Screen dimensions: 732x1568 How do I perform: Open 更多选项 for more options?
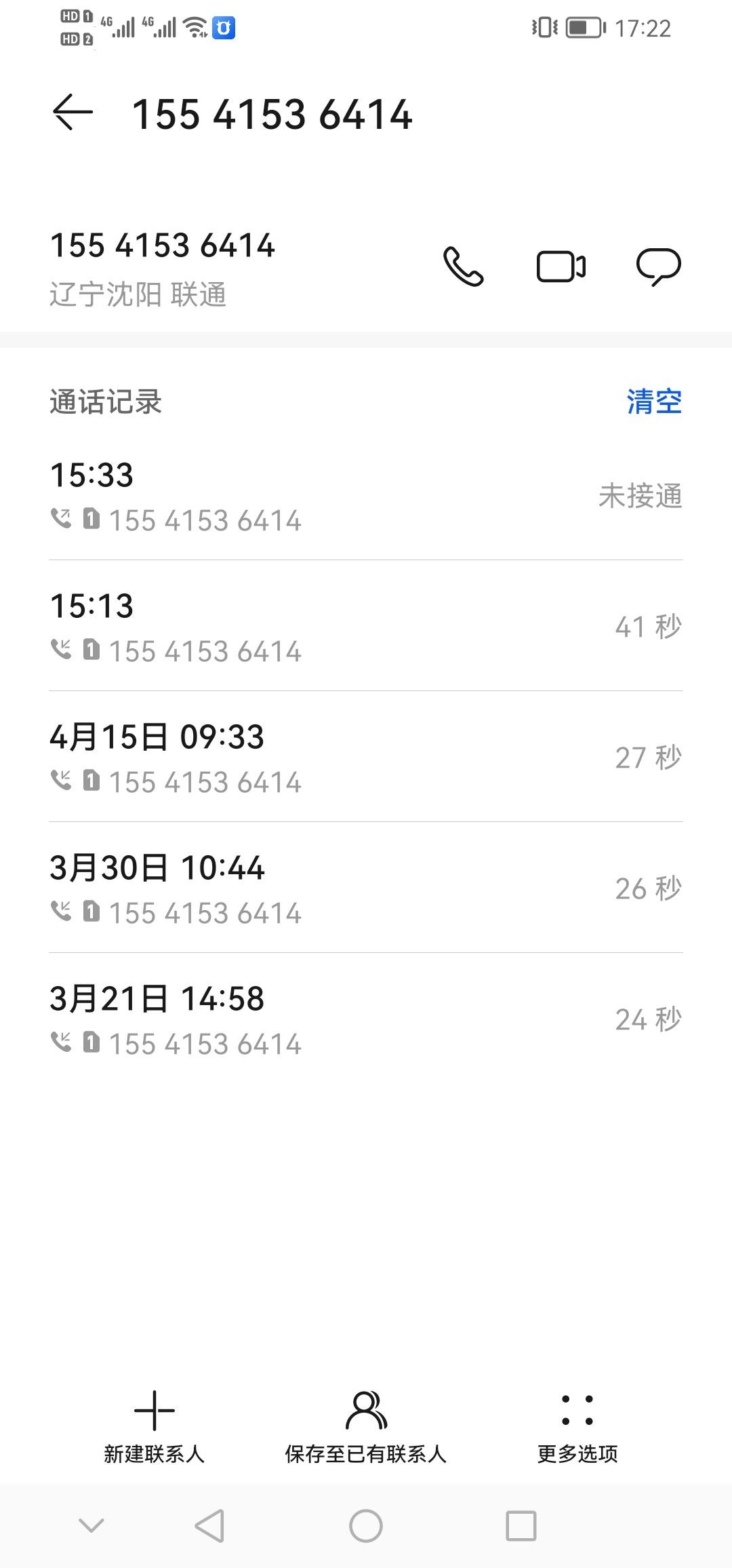point(577,1427)
